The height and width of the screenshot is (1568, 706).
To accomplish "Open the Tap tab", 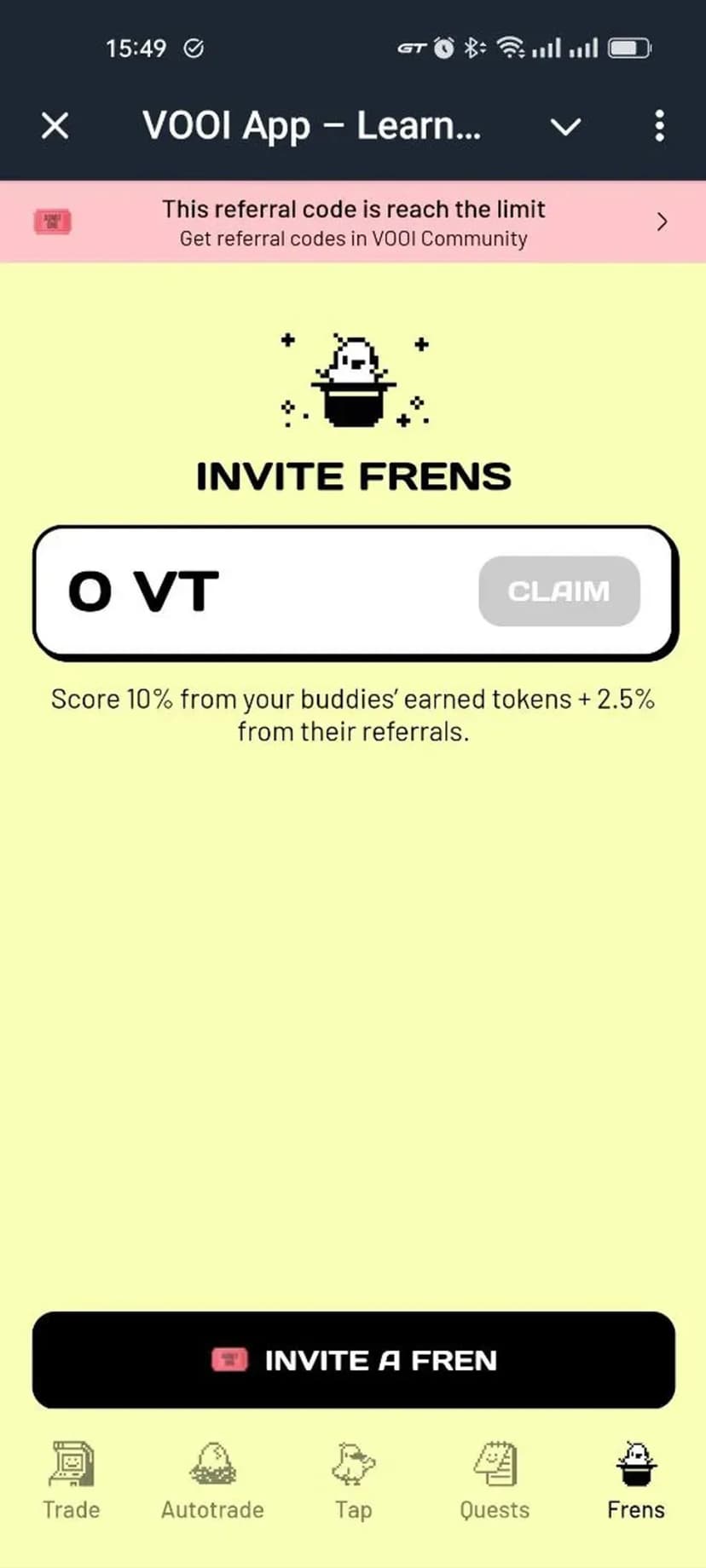I will tap(353, 1481).
